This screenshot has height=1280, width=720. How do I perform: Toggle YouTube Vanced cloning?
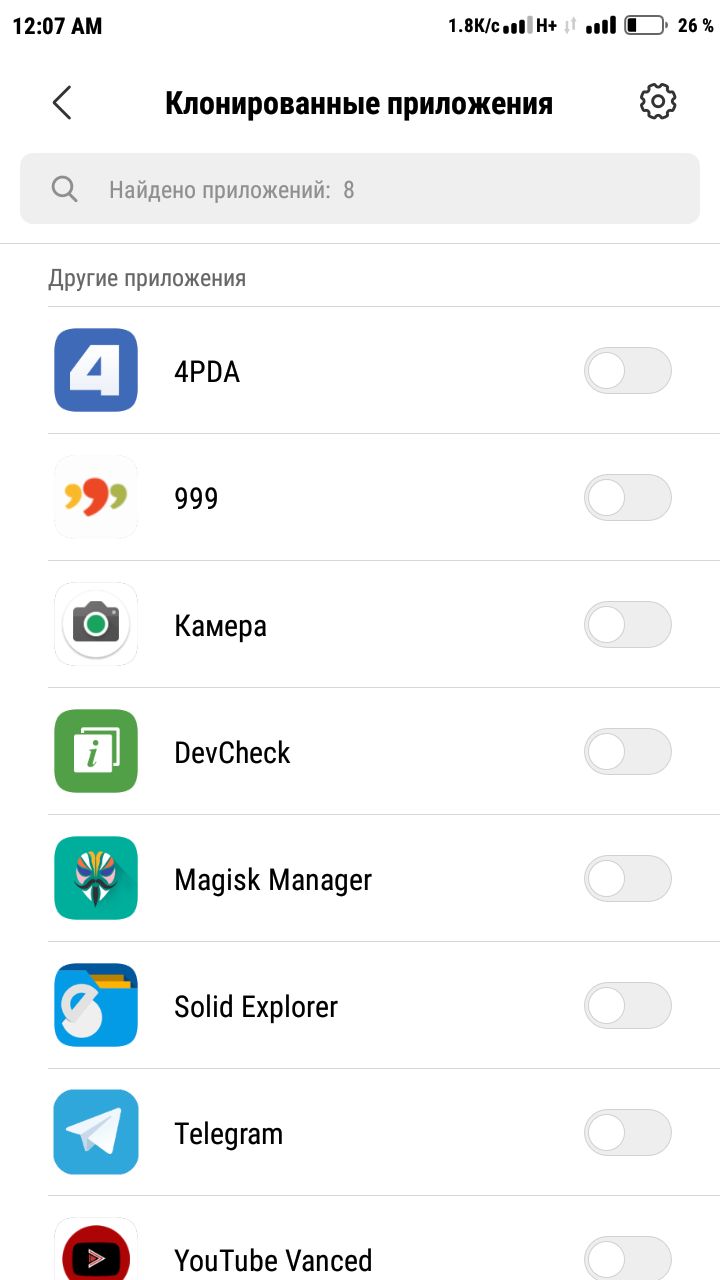pyautogui.click(x=628, y=1258)
